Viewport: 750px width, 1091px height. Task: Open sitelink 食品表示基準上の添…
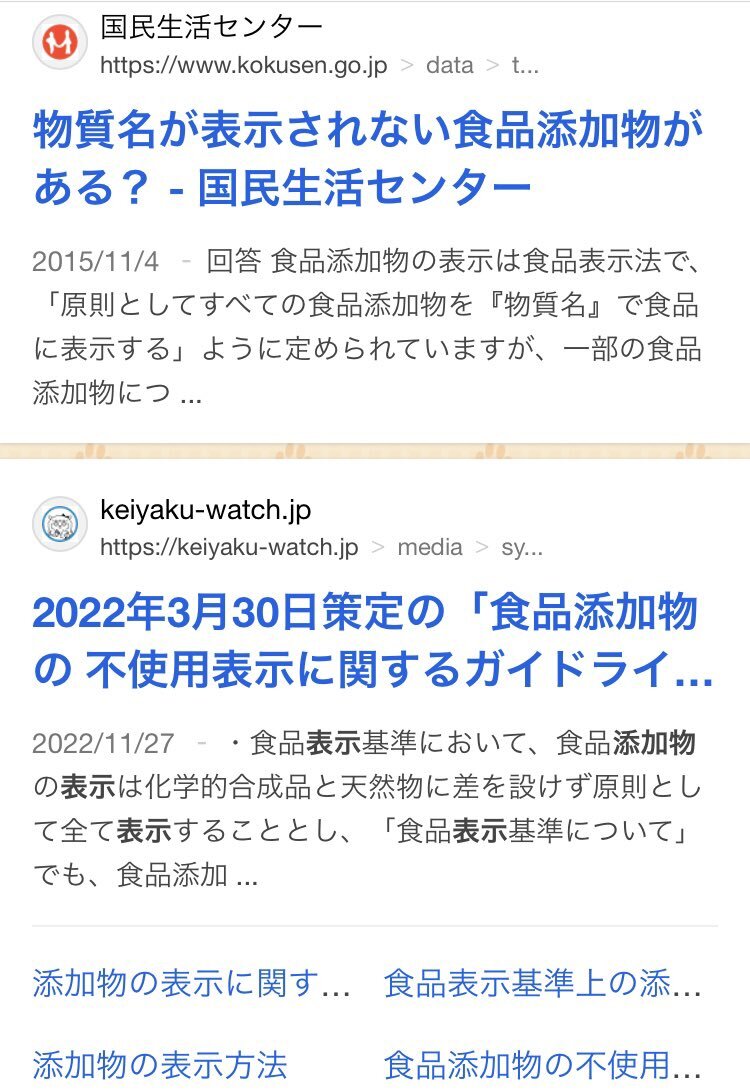pos(543,984)
